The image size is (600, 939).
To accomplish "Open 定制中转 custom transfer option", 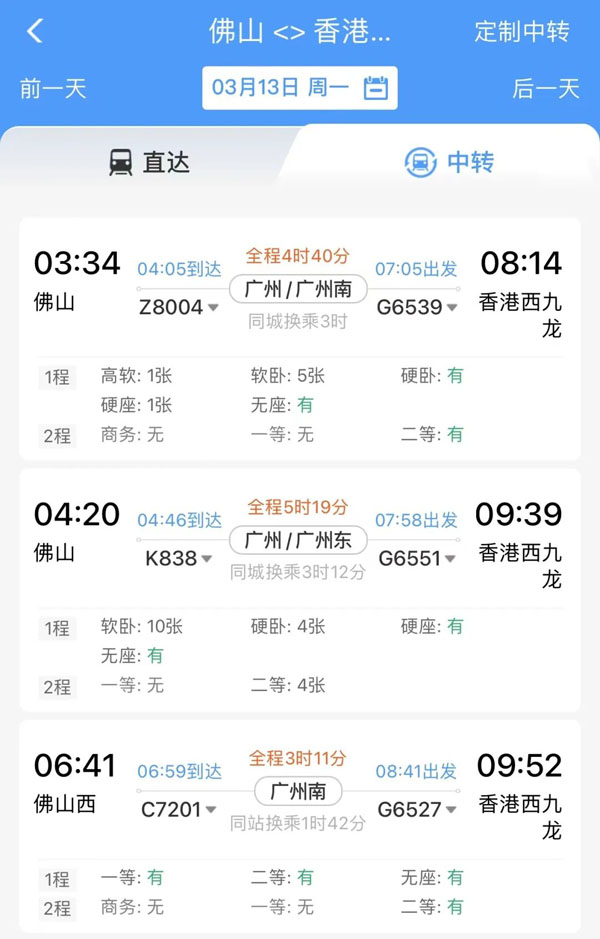I will click(521, 31).
